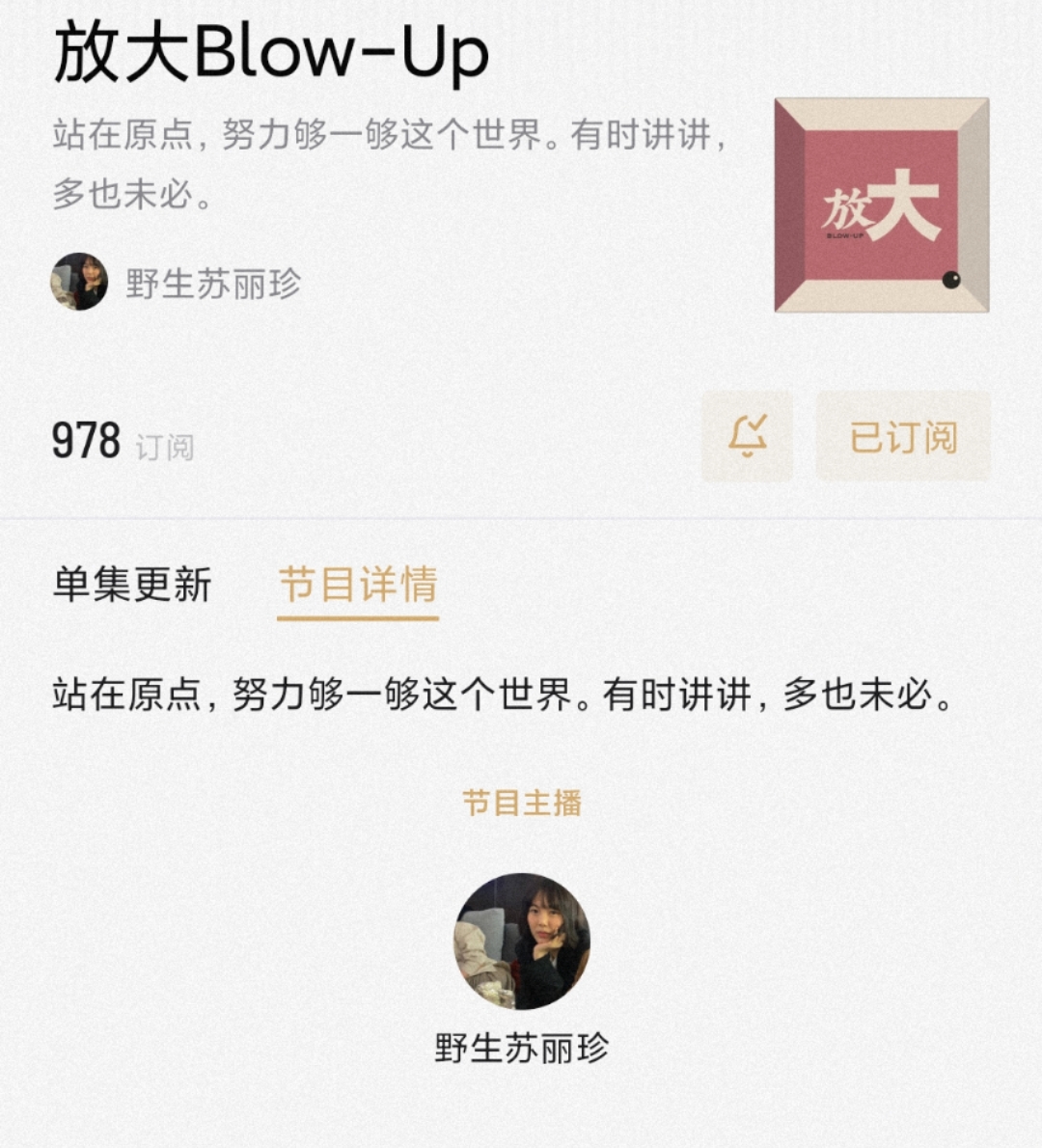Open 野生苏丽珍 profile under podcast description
The height and width of the screenshot is (1148, 1042).
(176, 283)
